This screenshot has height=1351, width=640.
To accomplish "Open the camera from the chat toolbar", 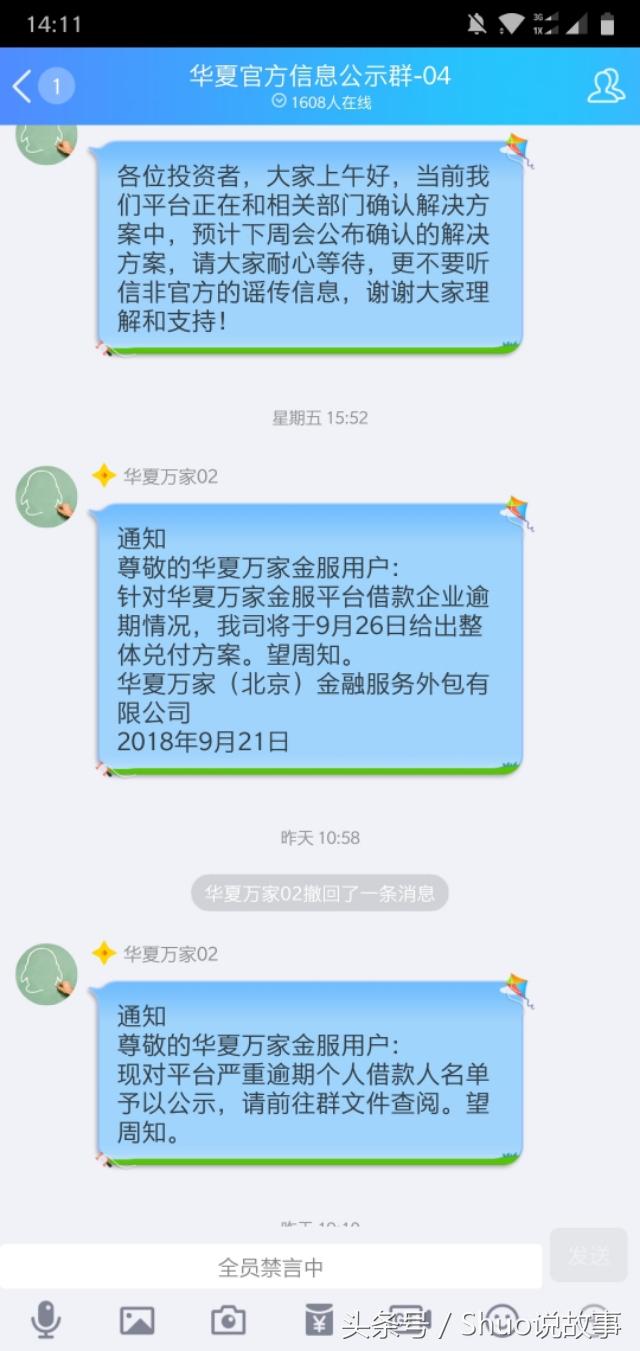I will (228, 1320).
